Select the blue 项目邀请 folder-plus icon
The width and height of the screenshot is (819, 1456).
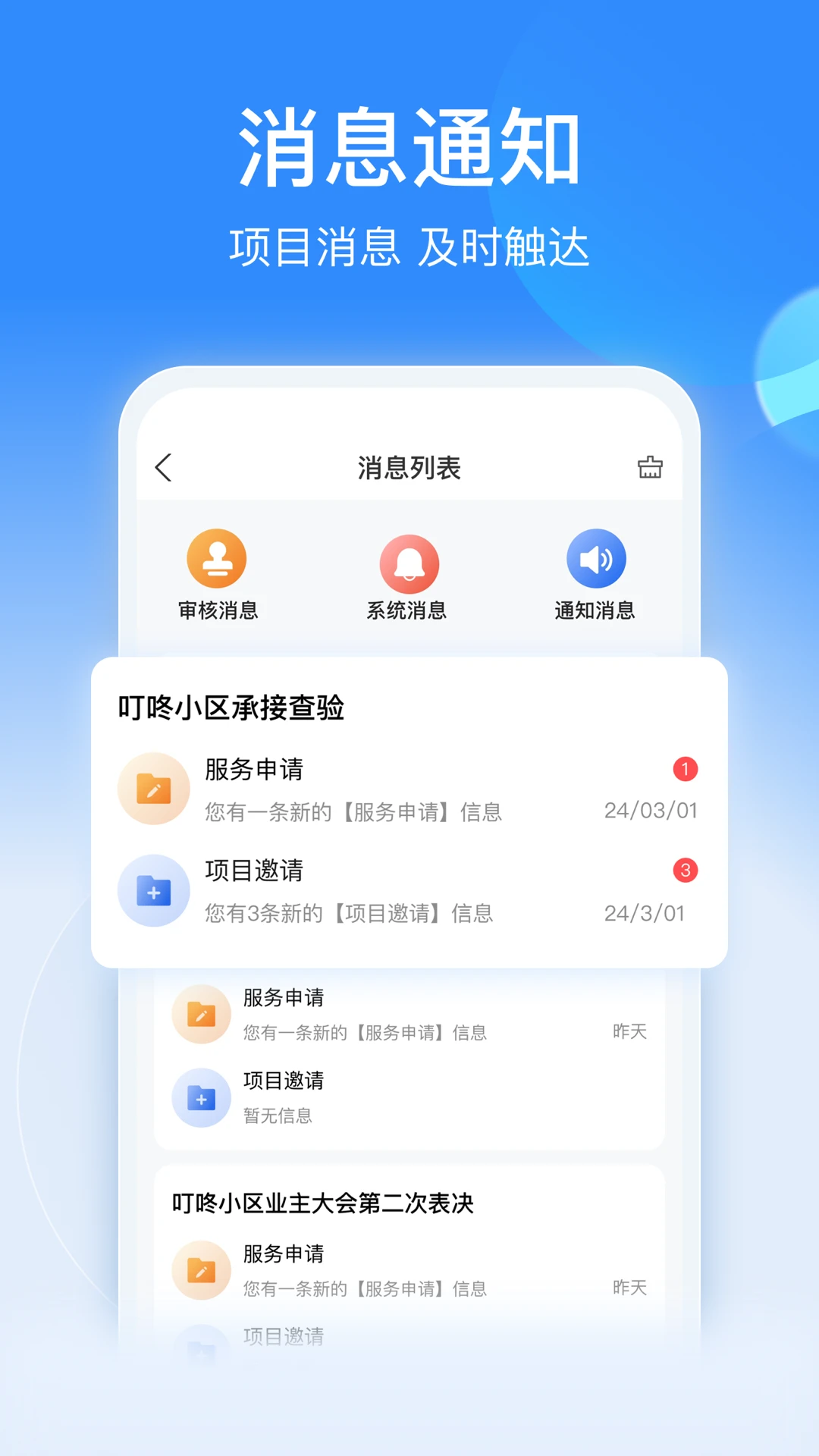[x=153, y=890]
